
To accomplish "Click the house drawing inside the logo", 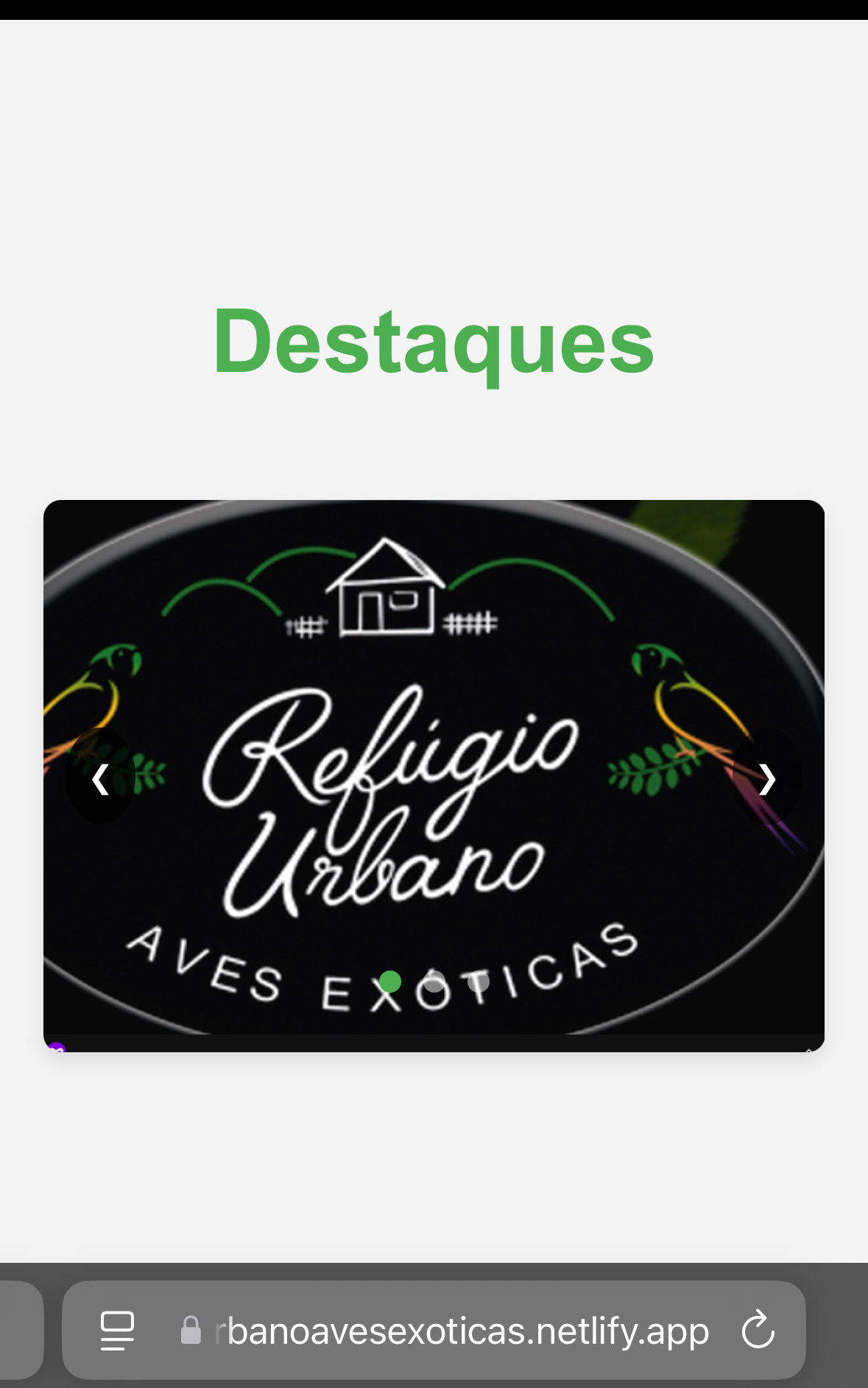I will pyautogui.click(x=387, y=585).
